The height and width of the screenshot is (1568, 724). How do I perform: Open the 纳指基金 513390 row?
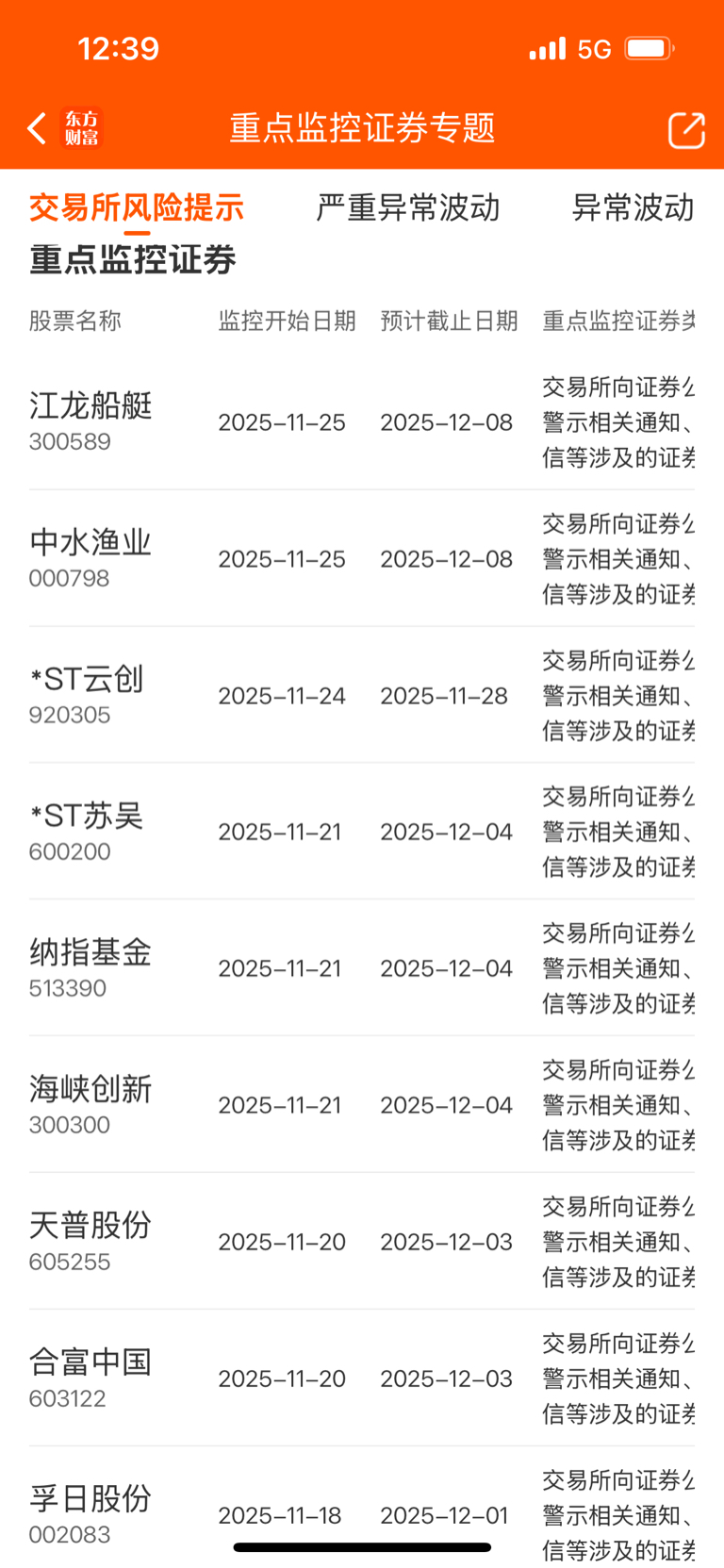90,967
